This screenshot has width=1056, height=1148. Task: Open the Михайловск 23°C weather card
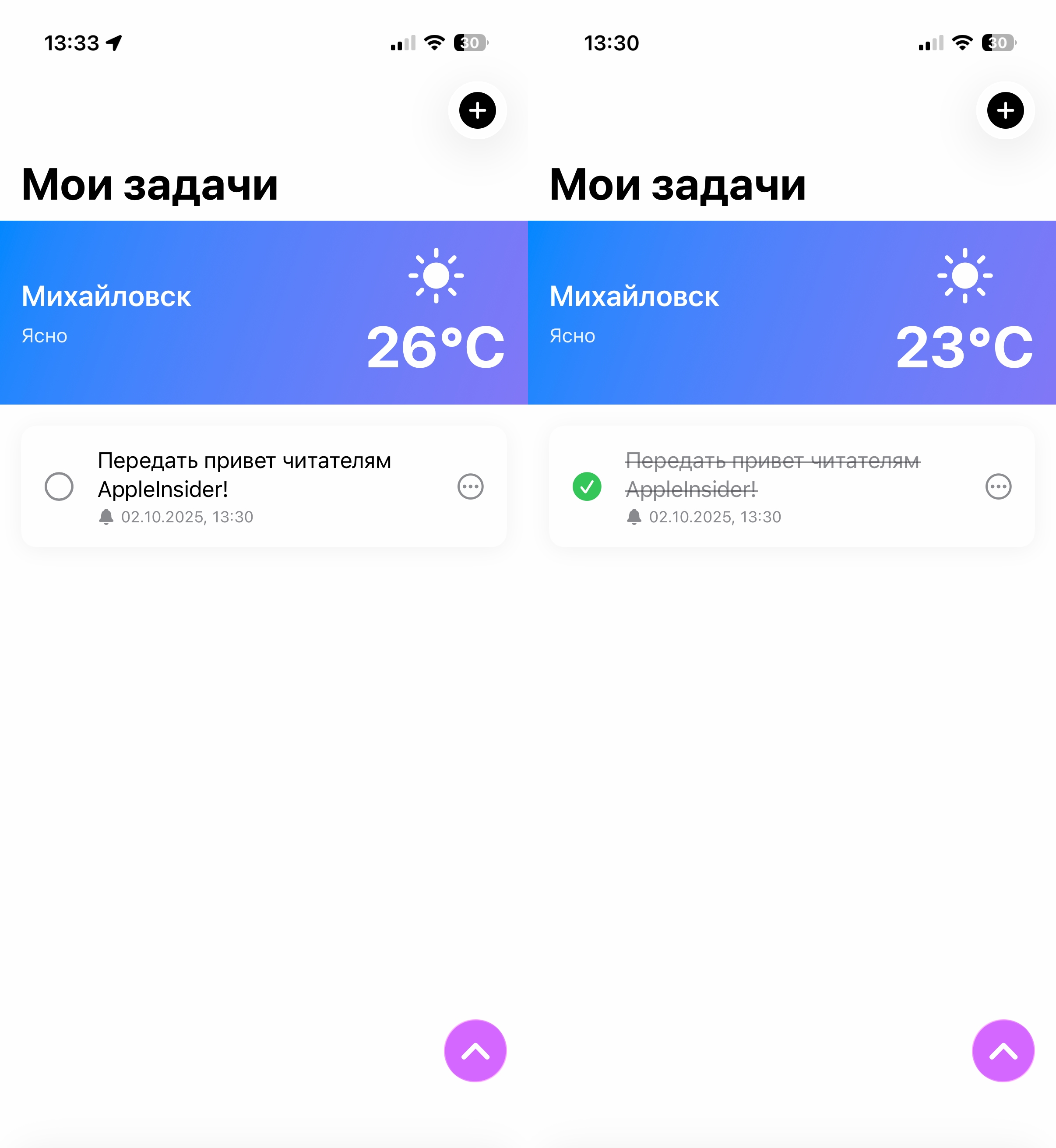coord(792,313)
